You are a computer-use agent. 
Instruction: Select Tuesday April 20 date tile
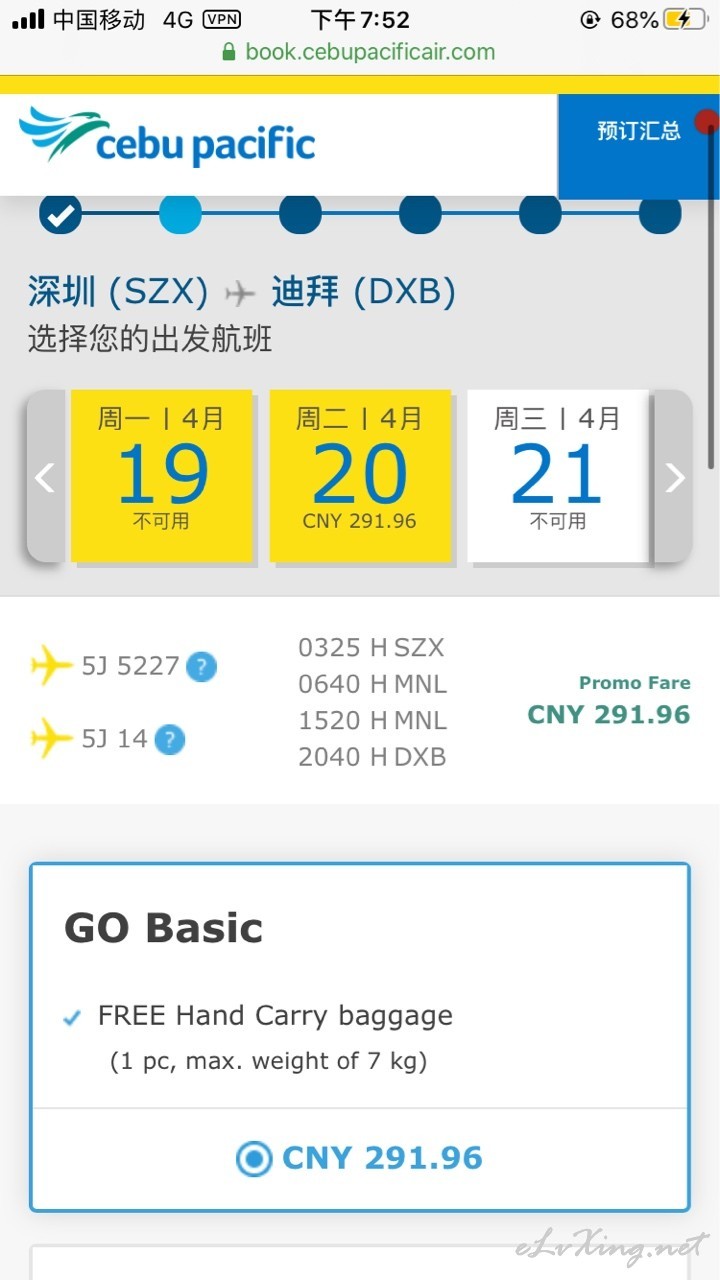[x=360, y=475]
